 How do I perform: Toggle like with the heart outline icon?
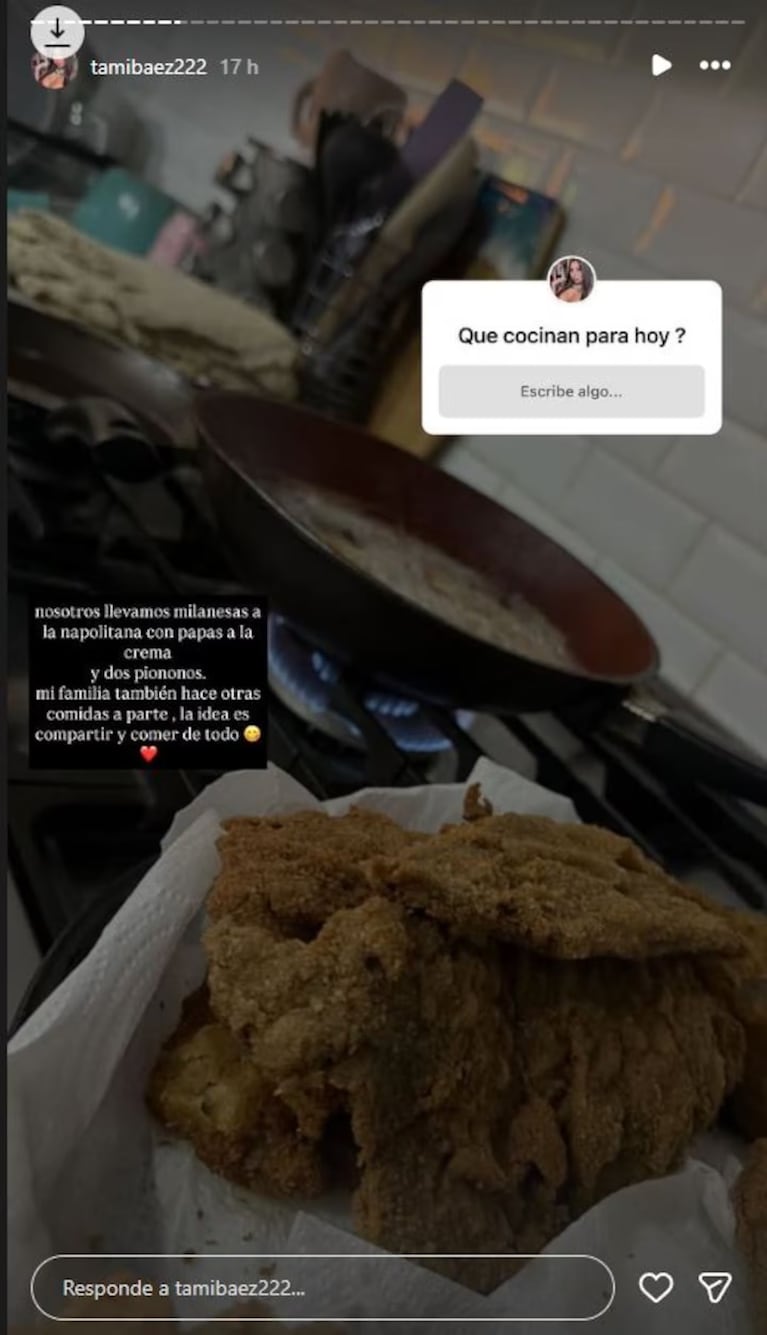tap(657, 1289)
